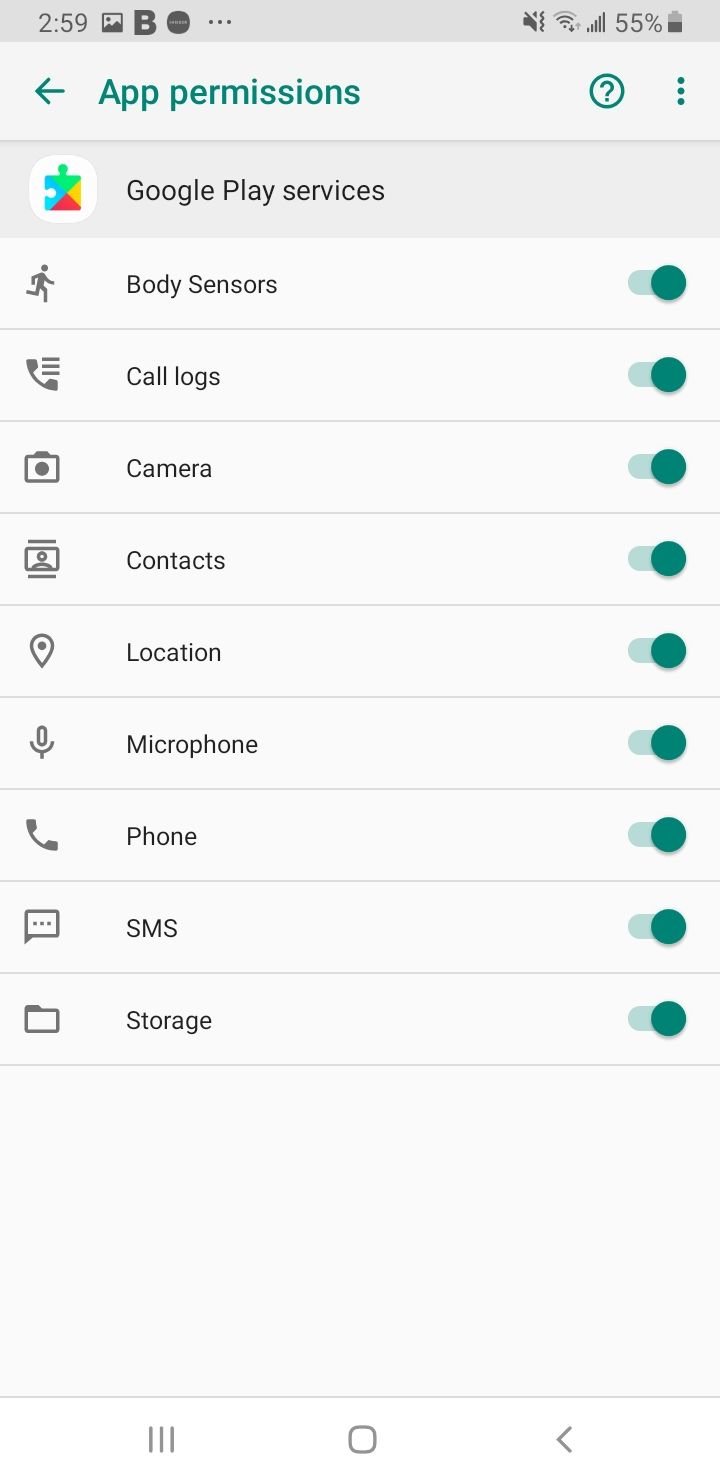The width and height of the screenshot is (720, 1480).
Task: Open the overflow menu
Action: pyautogui.click(x=681, y=92)
